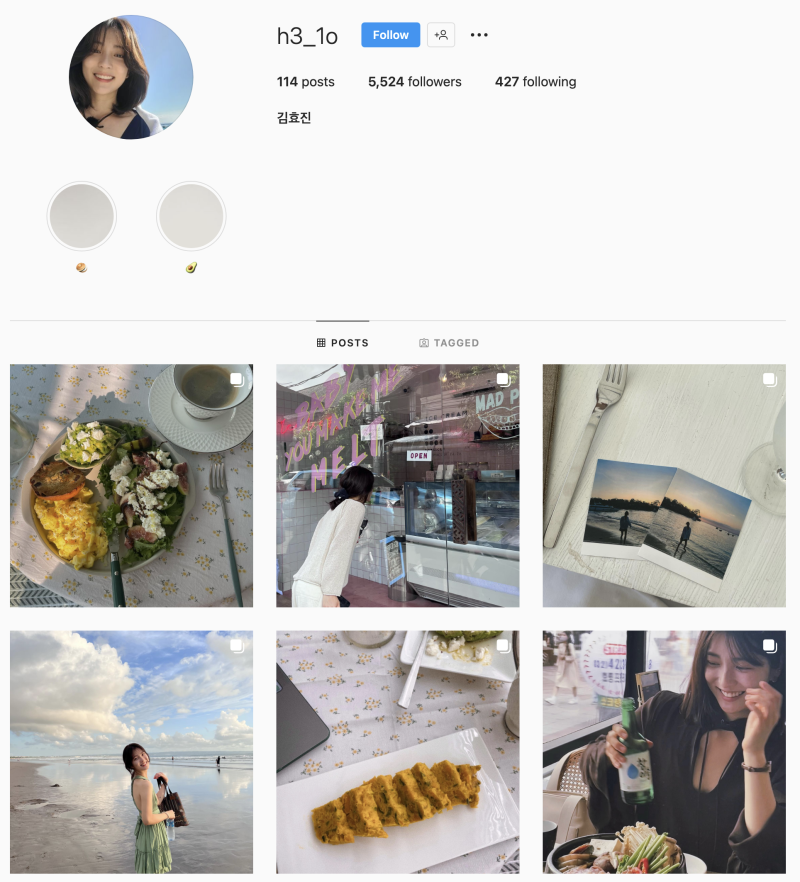The height and width of the screenshot is (882, 800).
Task: Open the salad plate and coffee post
Action: point(131,485)
